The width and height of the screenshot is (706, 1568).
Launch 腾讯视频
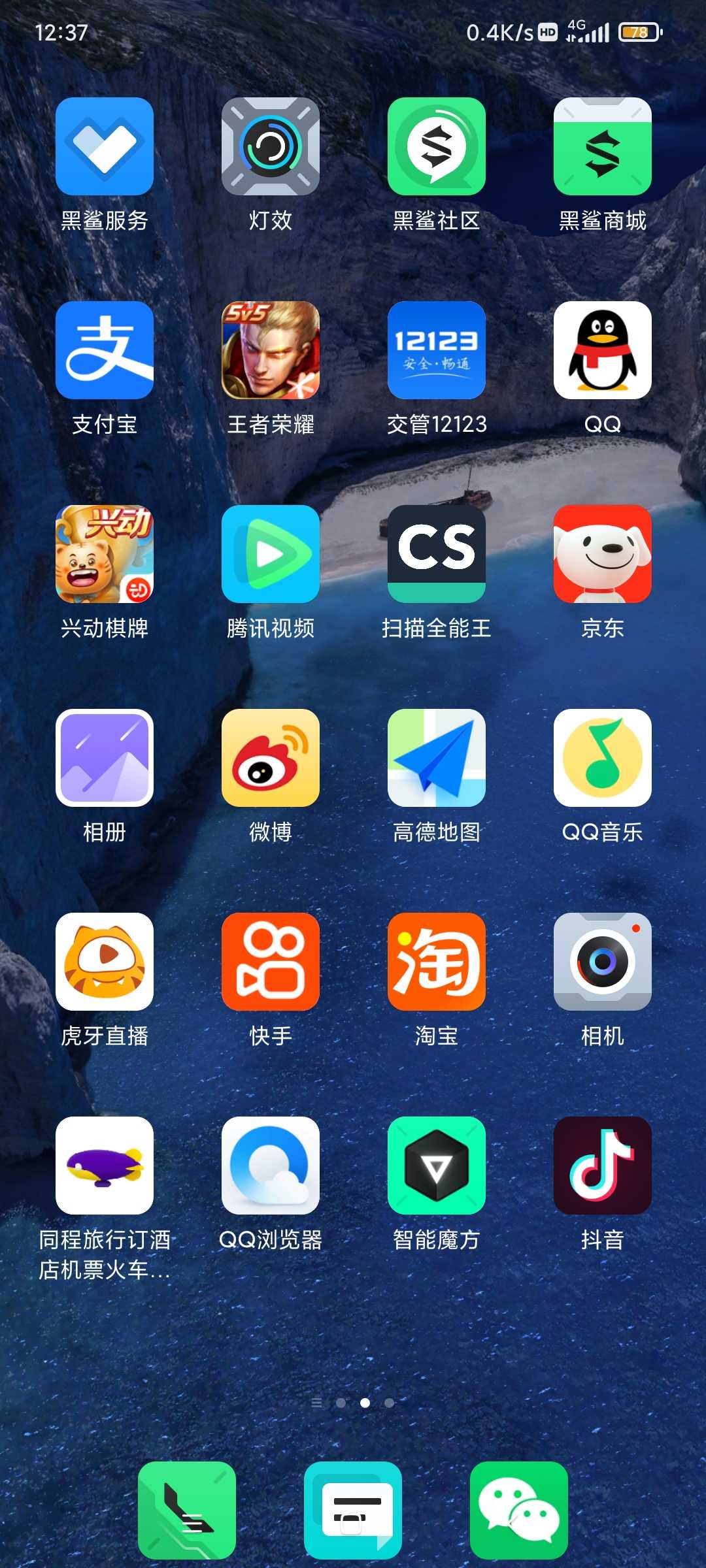[271, 554]
